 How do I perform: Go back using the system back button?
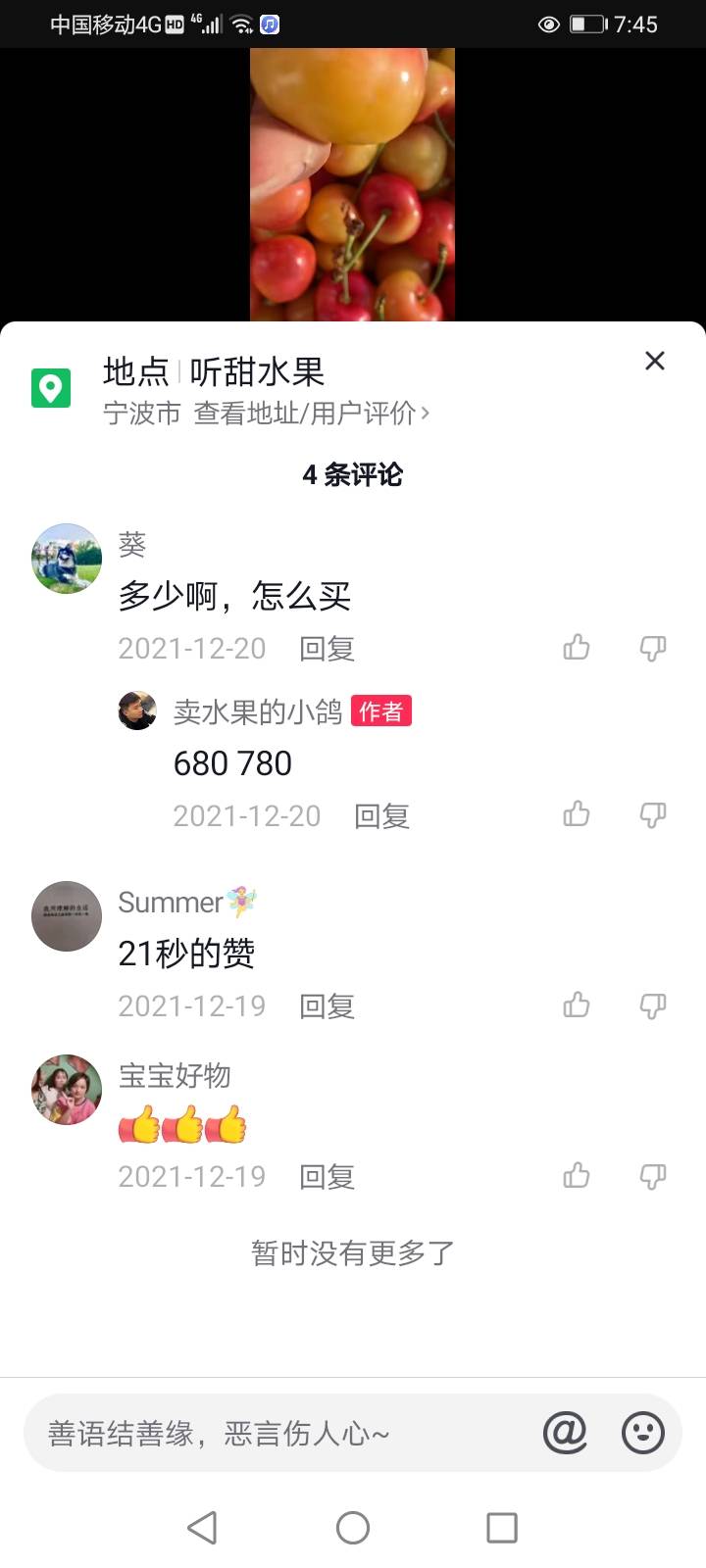coord(202,1527)
